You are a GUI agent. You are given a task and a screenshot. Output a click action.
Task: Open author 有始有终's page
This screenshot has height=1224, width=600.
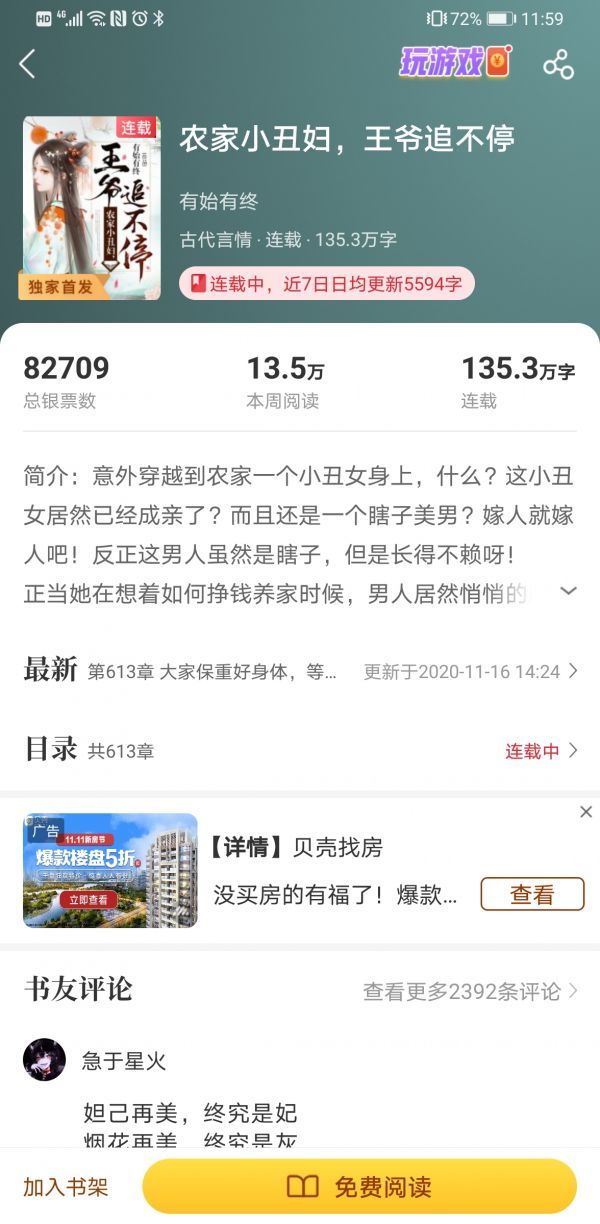219,201
